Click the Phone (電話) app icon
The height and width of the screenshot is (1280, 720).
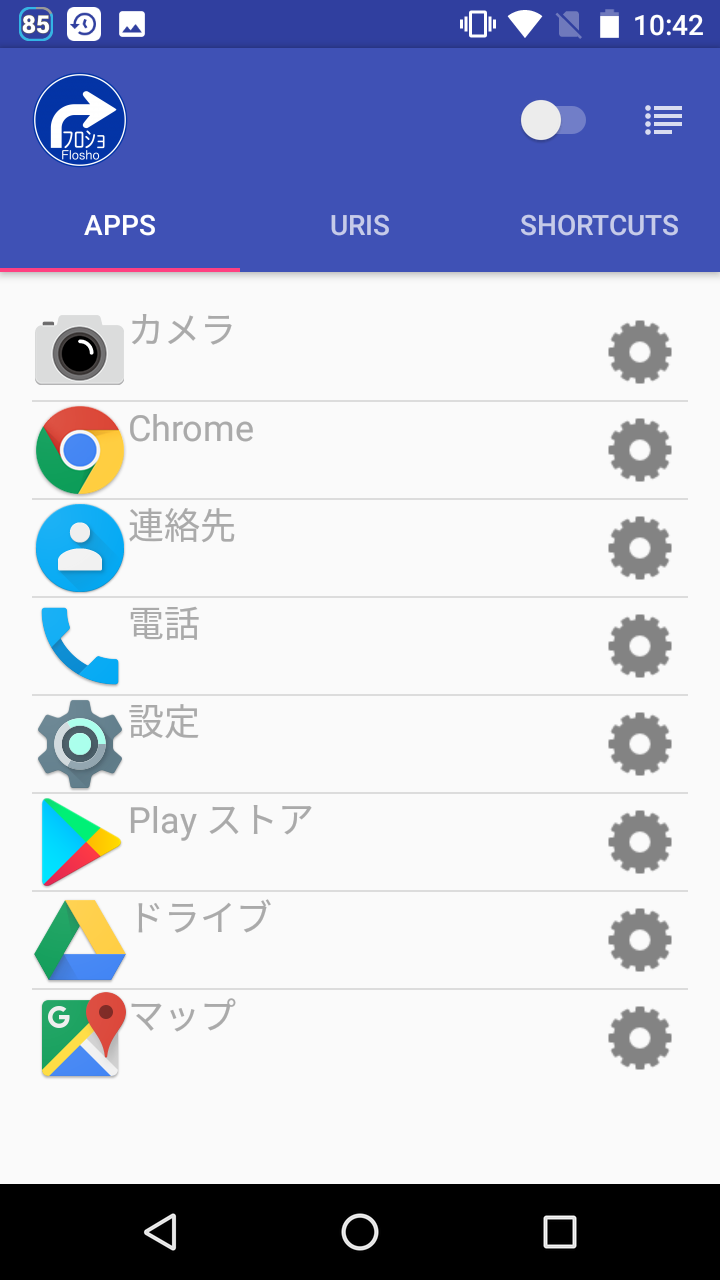coord(79,646)
